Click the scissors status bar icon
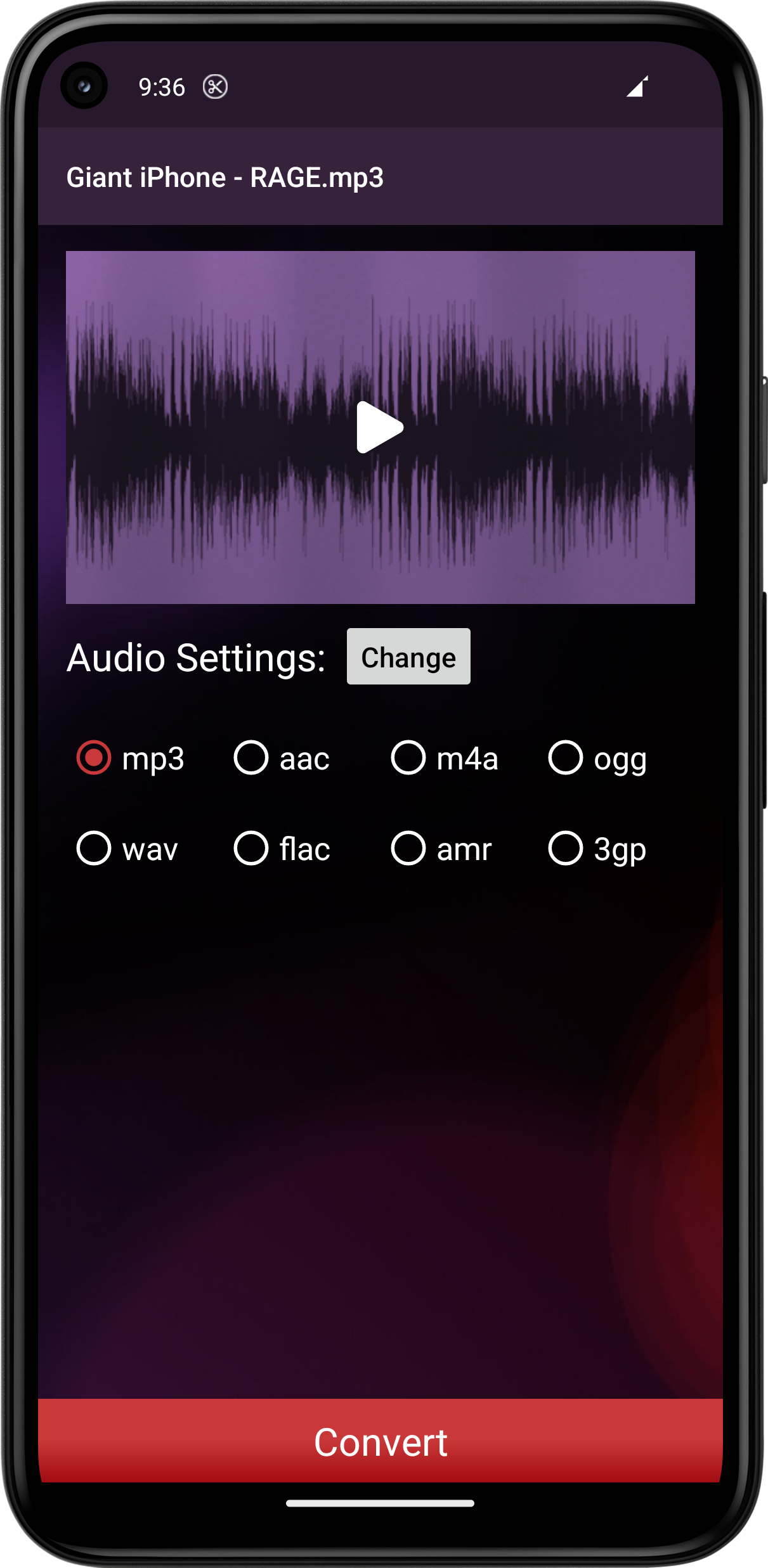 (x=214, y=86)
